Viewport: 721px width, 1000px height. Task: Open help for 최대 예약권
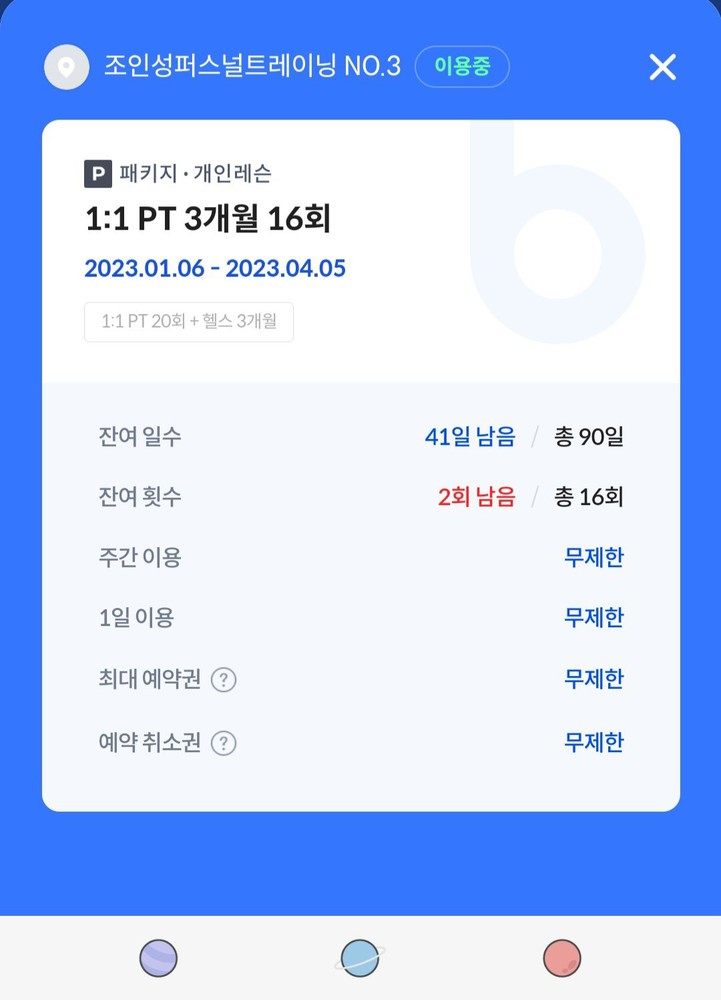(x=224, y=680)
